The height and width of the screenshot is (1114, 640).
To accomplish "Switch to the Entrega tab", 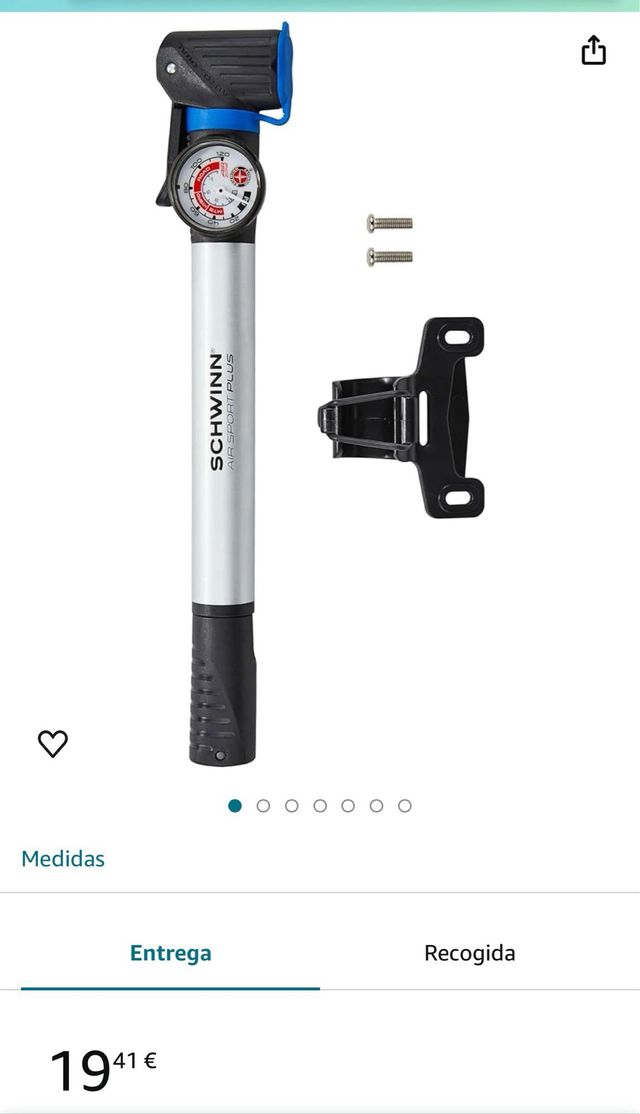I will point(170,953).
